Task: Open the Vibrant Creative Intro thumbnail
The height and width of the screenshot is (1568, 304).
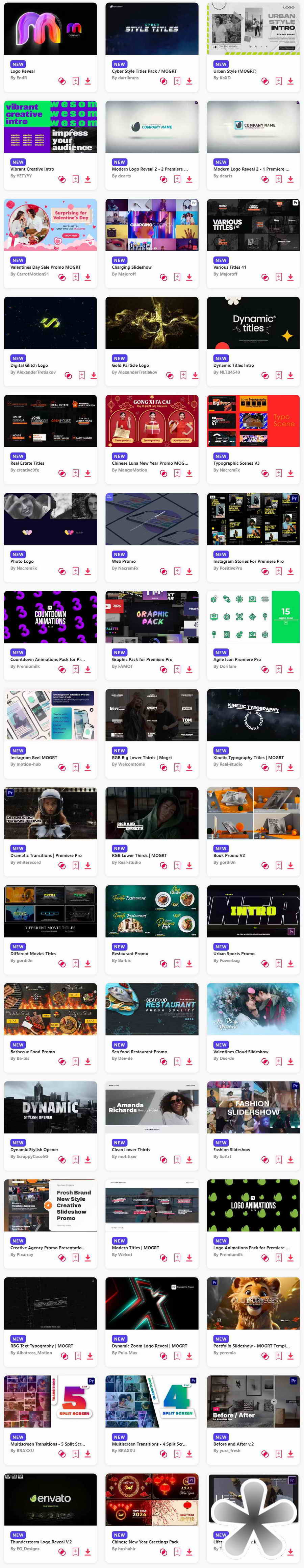Action: click(50, 126)
